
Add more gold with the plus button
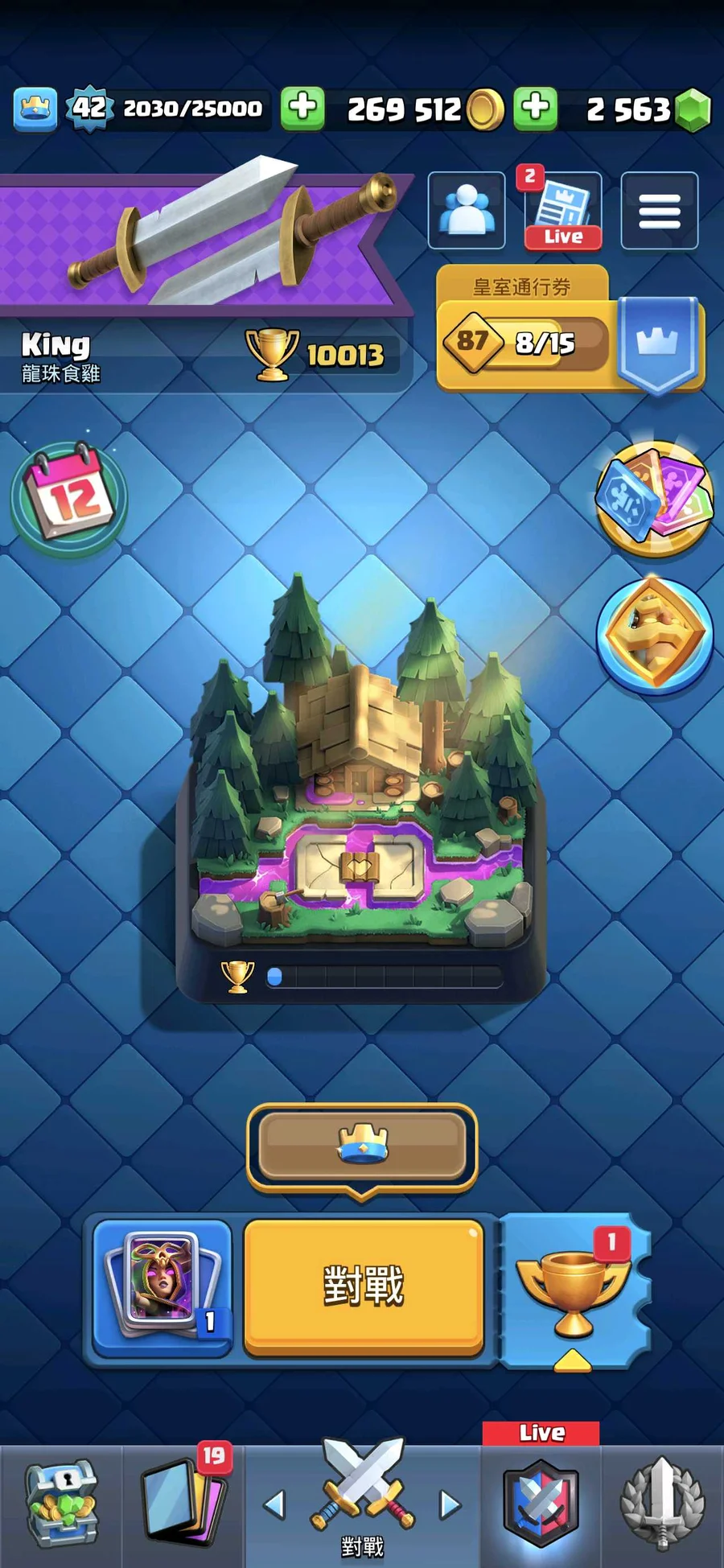(302, 108)
